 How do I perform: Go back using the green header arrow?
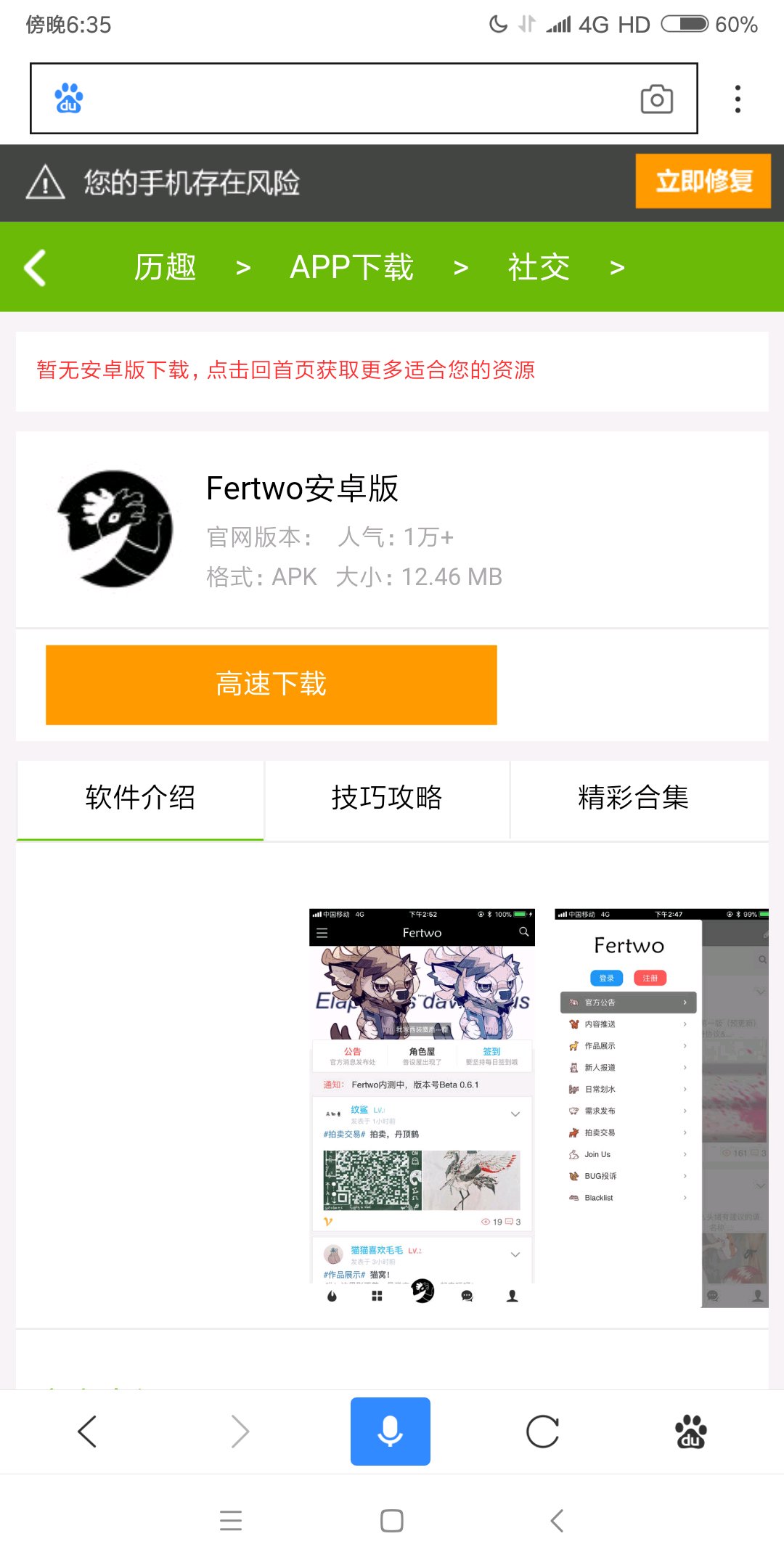click(35, 267)
